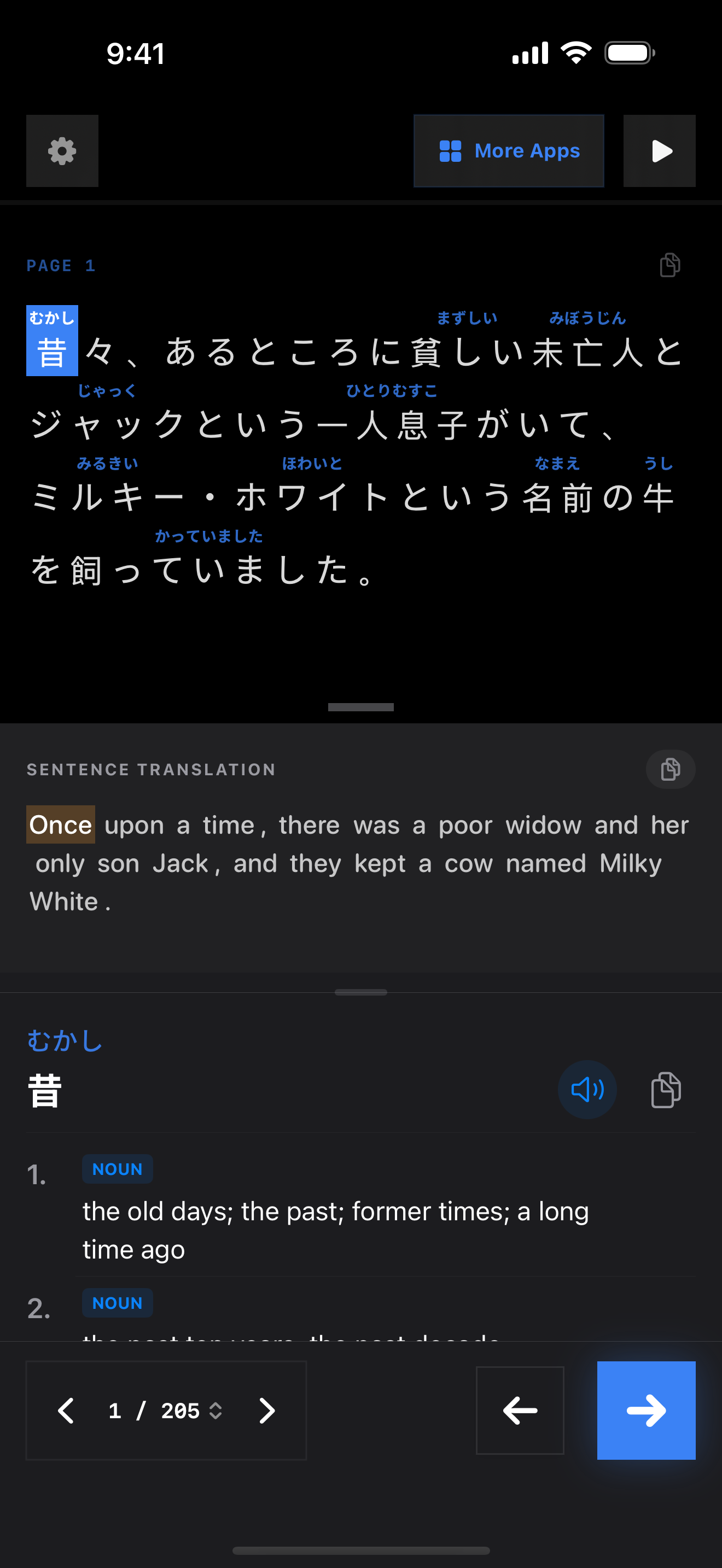
Task: Start audio playback with play button
Action: 660,151
